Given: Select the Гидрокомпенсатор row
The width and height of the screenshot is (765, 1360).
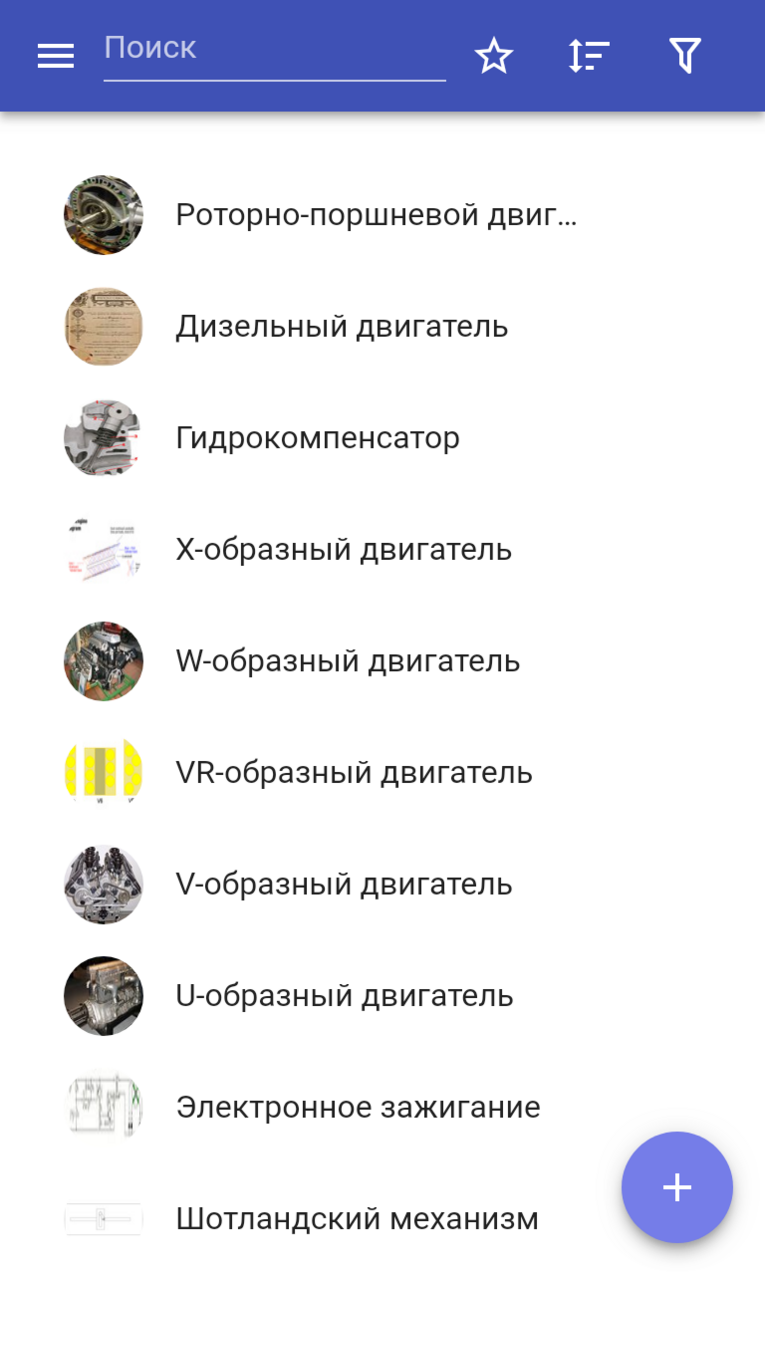Looking at the screenshot, I should pos(382,438).
